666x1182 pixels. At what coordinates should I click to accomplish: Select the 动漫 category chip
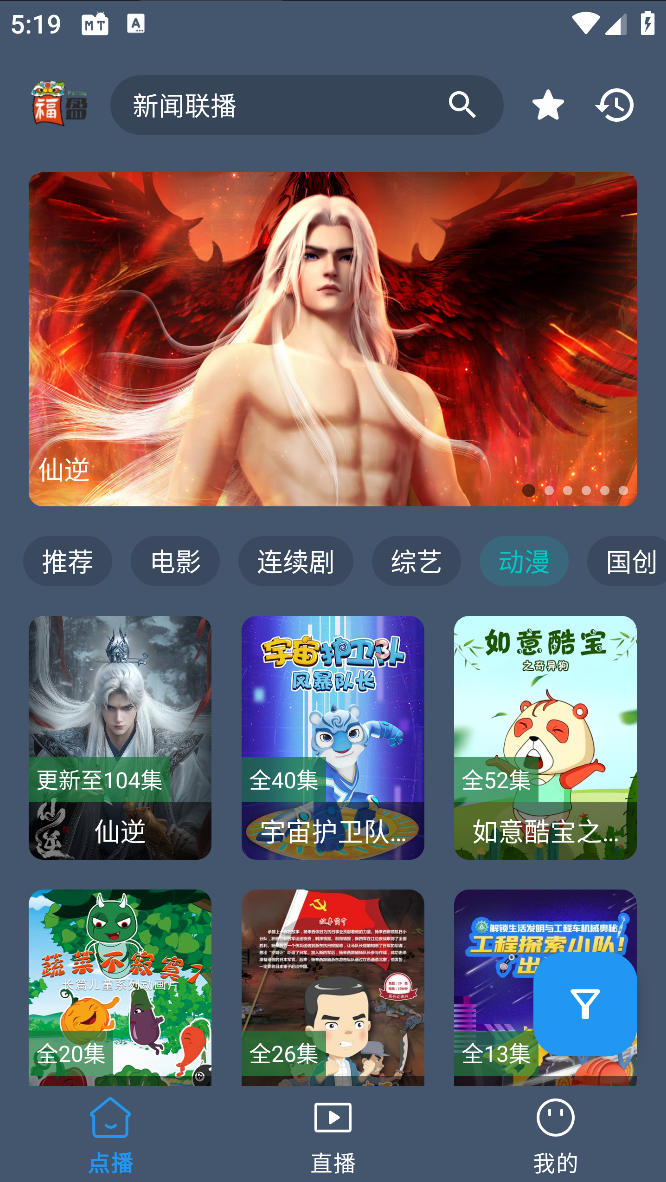(524, 562)
